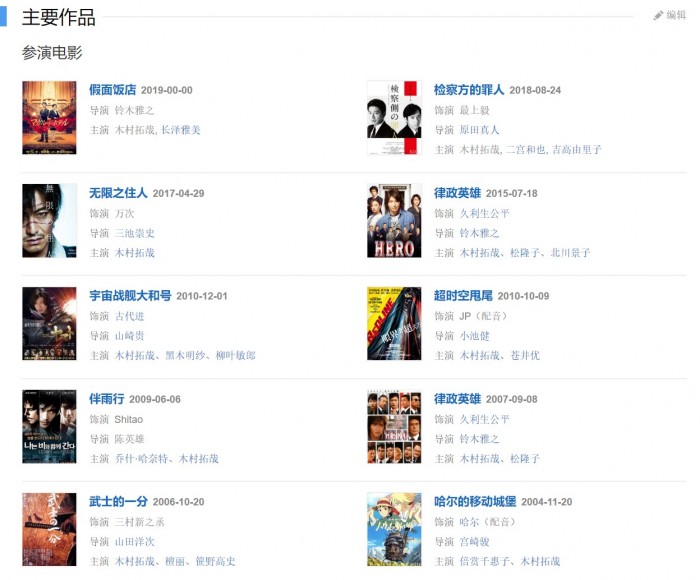Open the 无限之住人 movie title link
This screenshot has width=700, height=580.
117,193
